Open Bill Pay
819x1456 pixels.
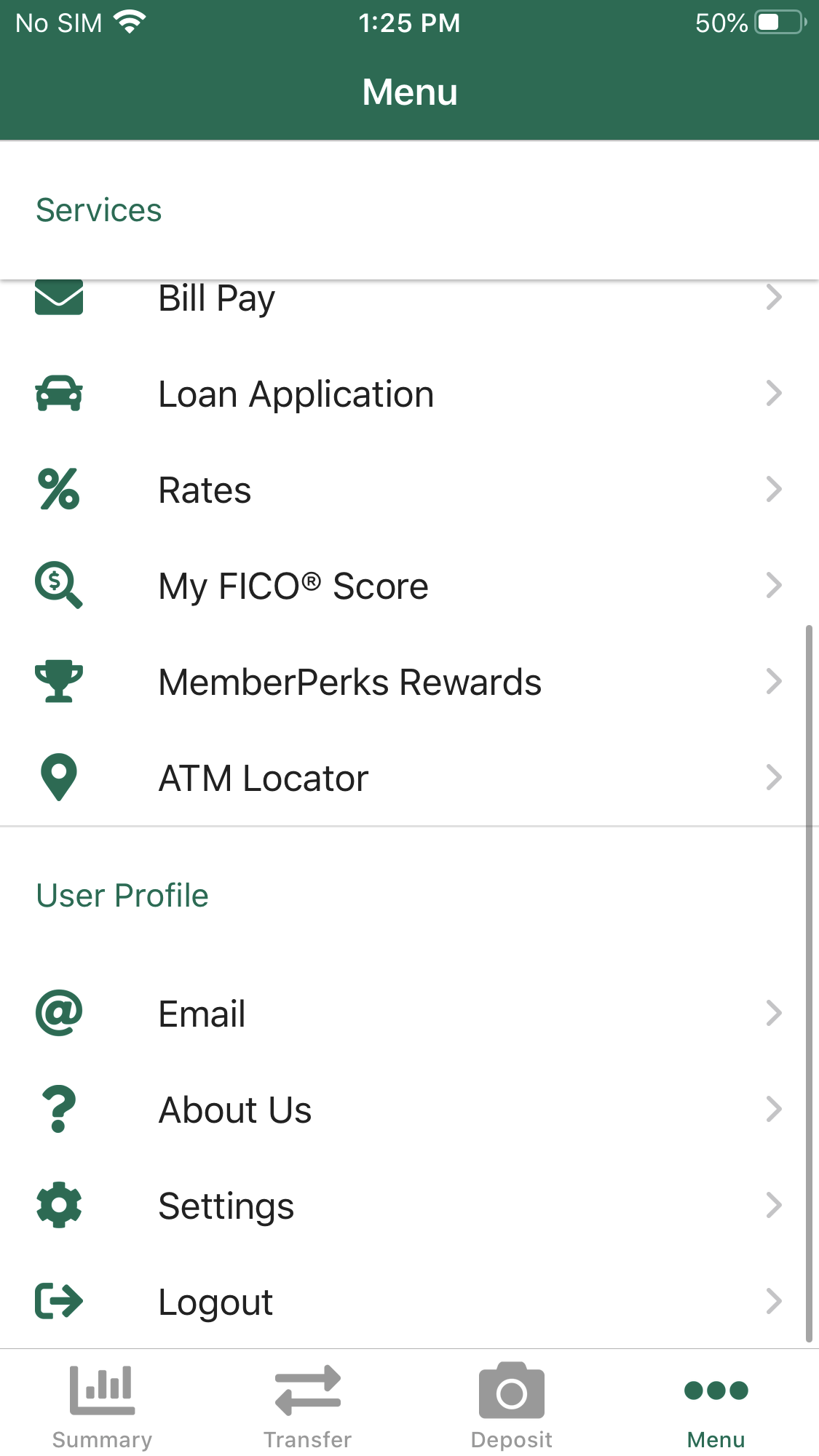tap(409, 300)
